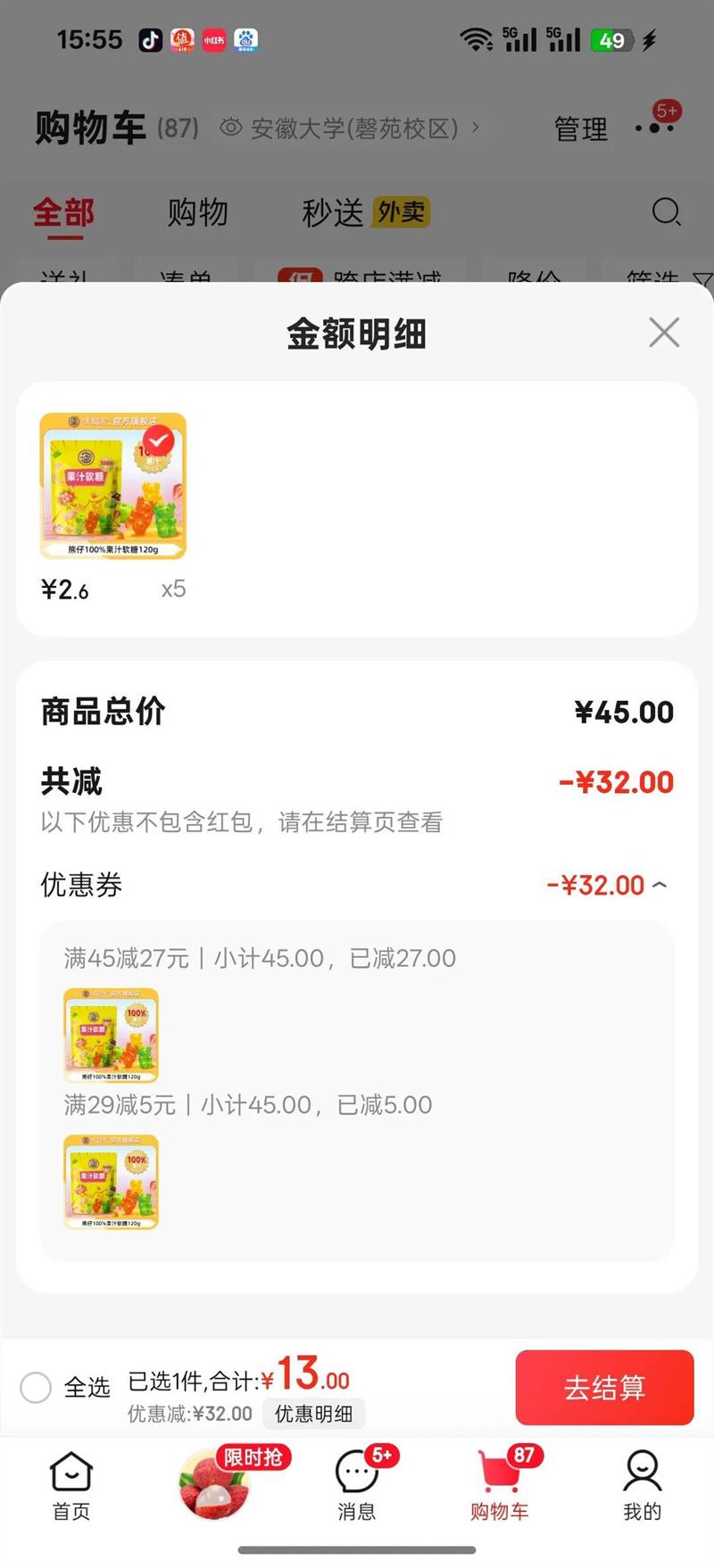Select the 购物车 bottom tab
Image resolution: width=714 pixels, height=1568 pixels.
(500, 1485)
